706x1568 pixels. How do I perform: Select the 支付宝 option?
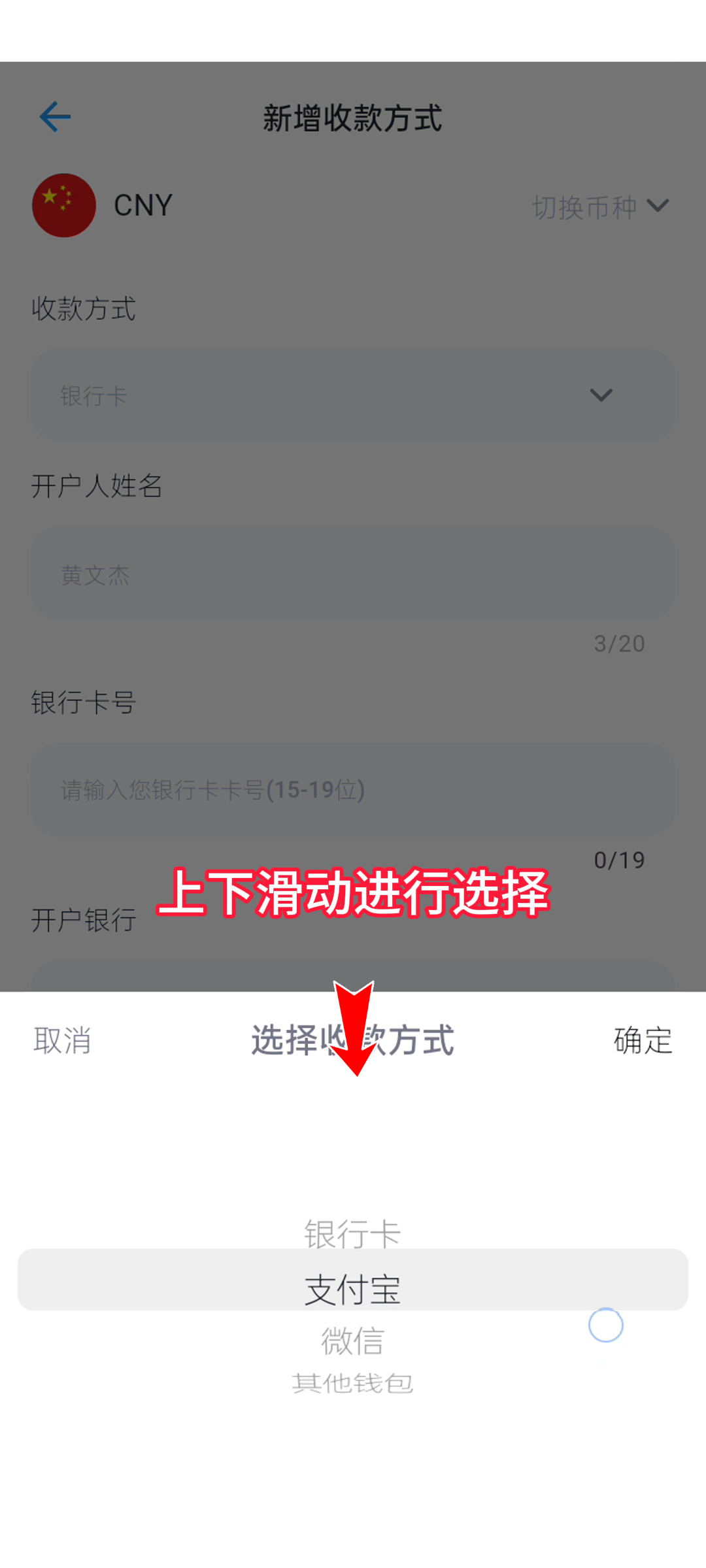coord(352,1289)
